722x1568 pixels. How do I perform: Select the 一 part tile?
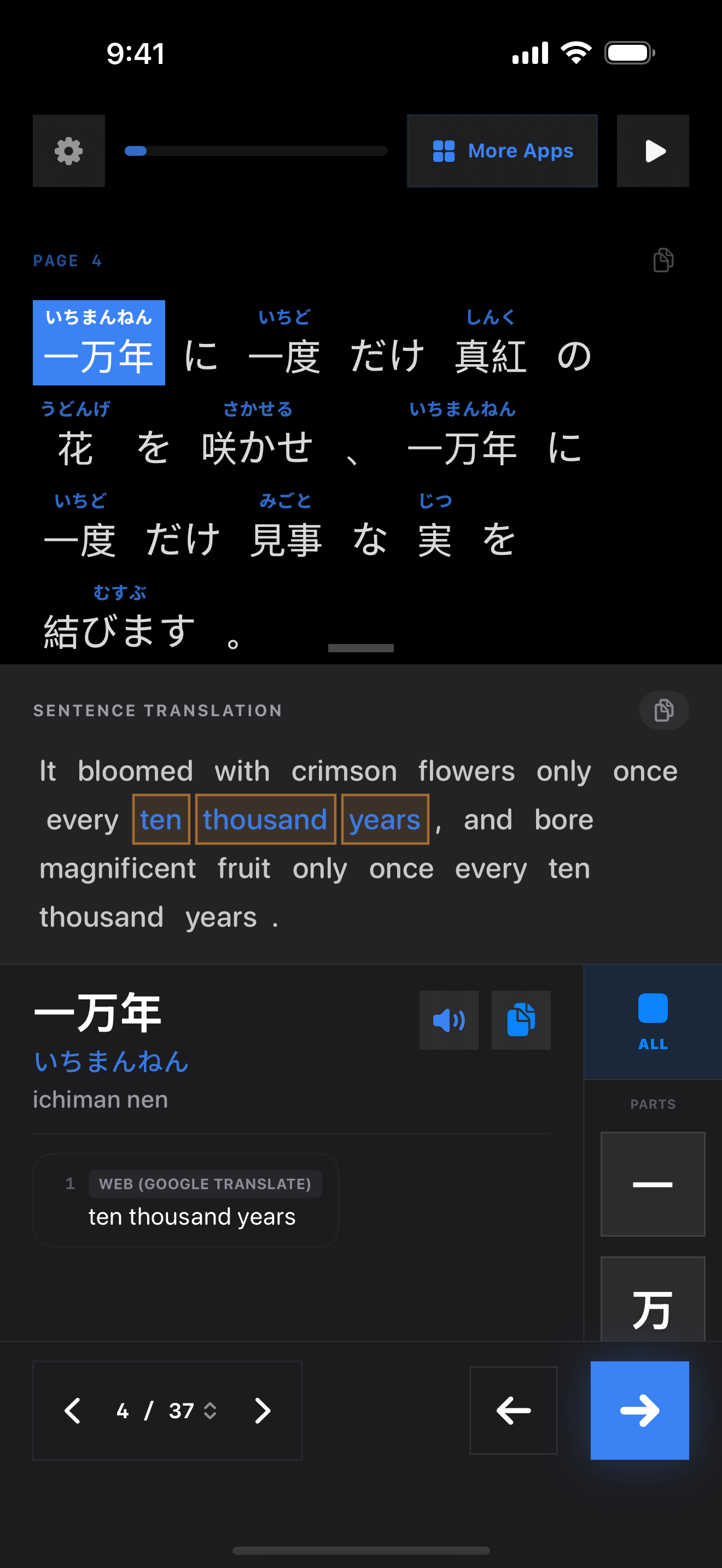(x=653, y=1184)
